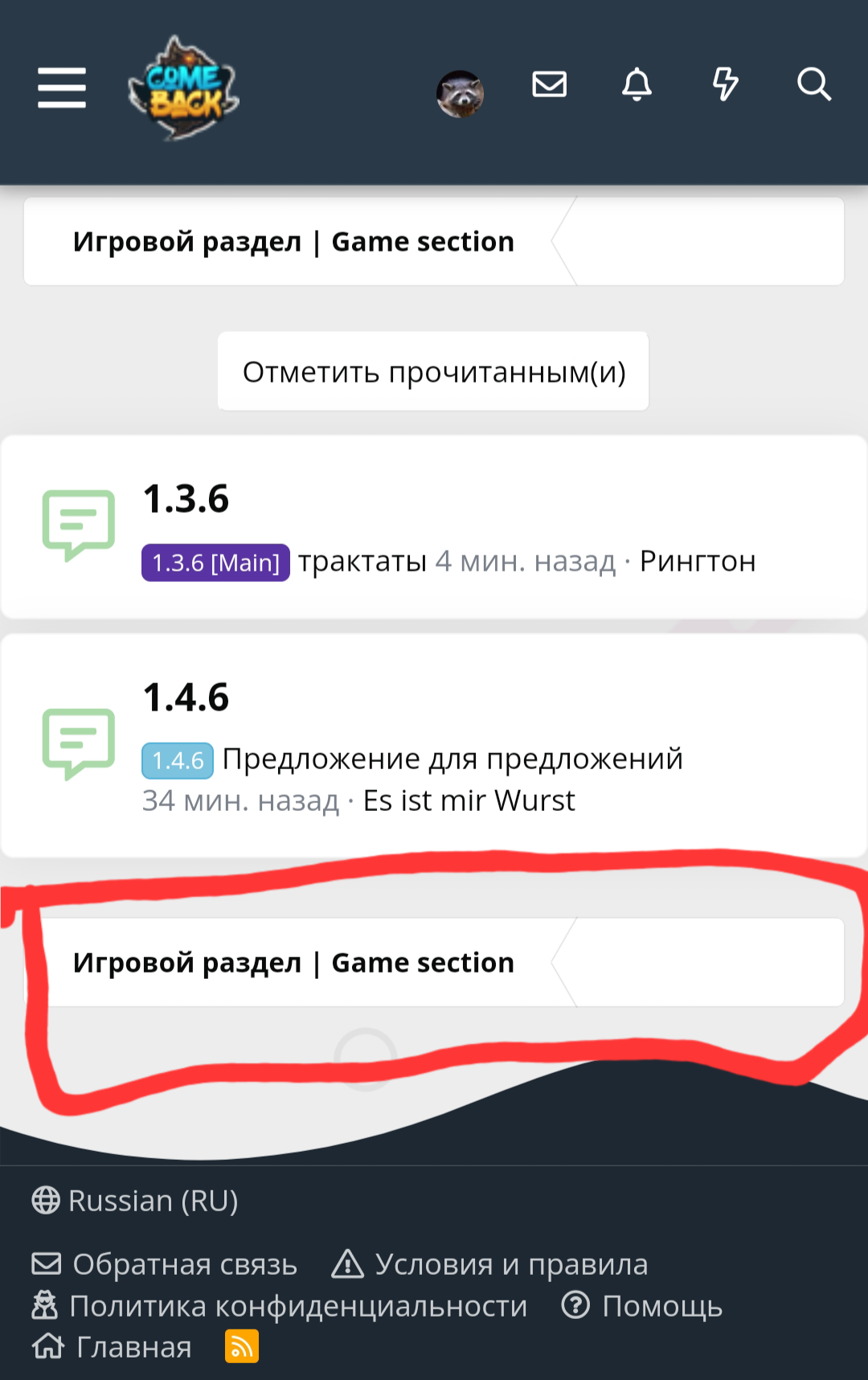Open the search magnifier
The image size is (868, 1380).
(813, 84)
